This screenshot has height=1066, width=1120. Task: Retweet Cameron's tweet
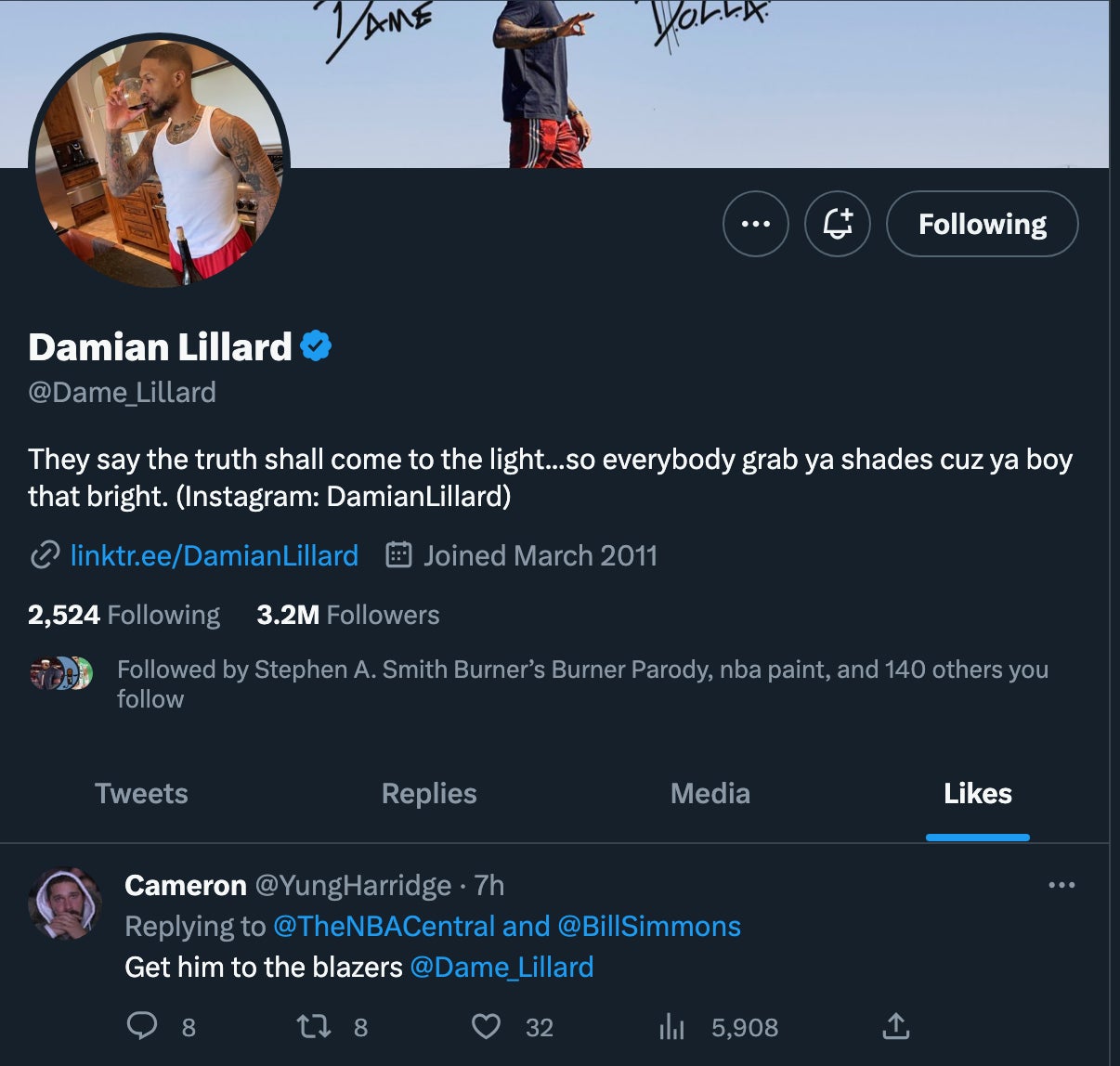click(312, 1026)
